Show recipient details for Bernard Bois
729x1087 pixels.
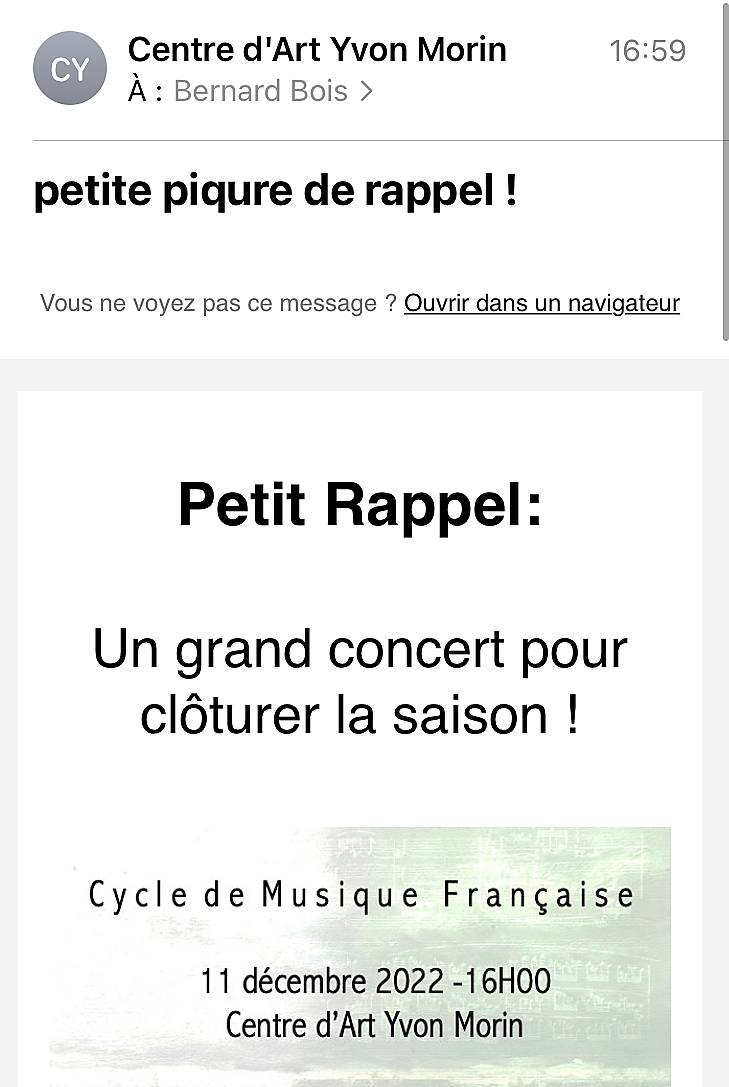pyautogui.click(x=262, y=92)
